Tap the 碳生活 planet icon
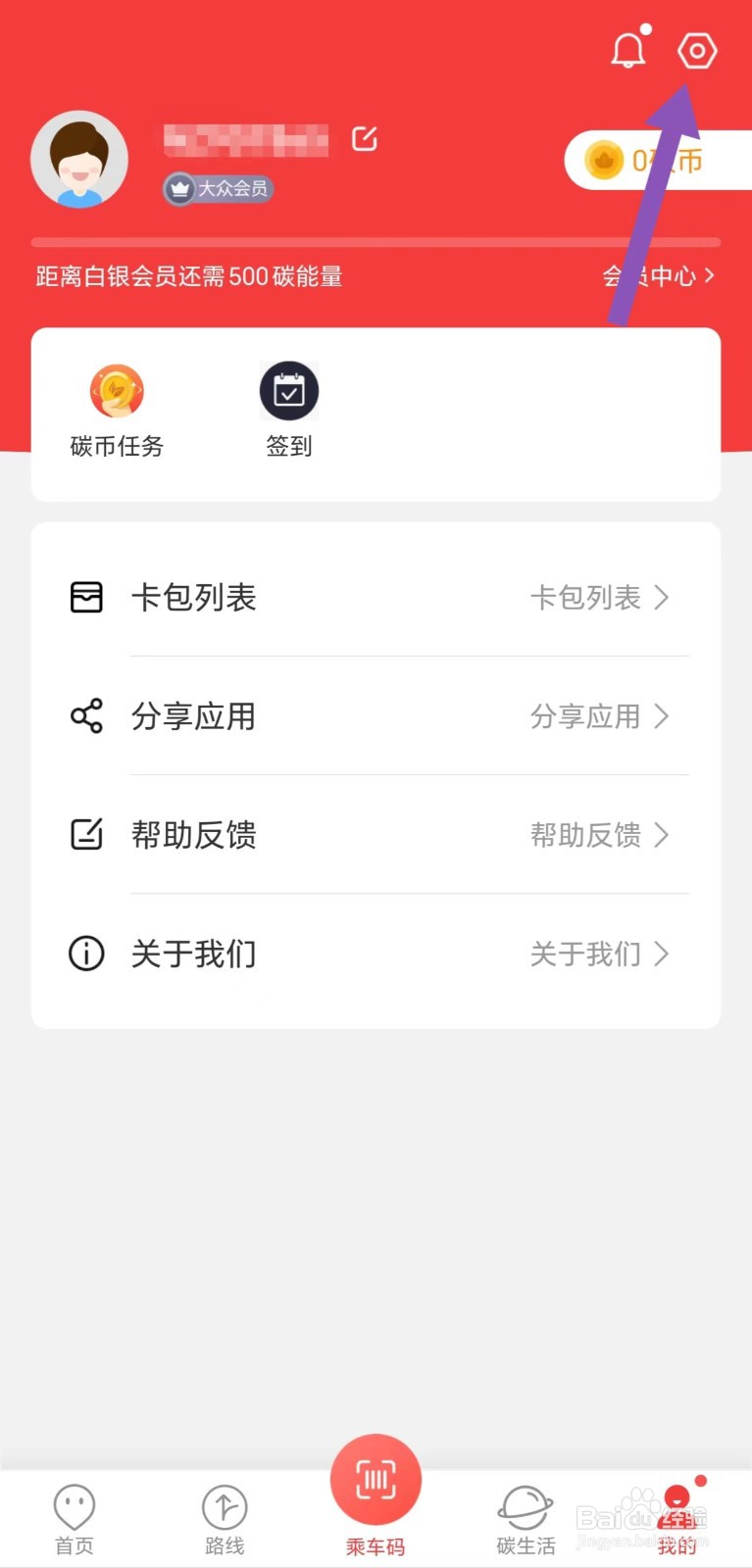The image size is (752, 1568). tap(525, 1506)
